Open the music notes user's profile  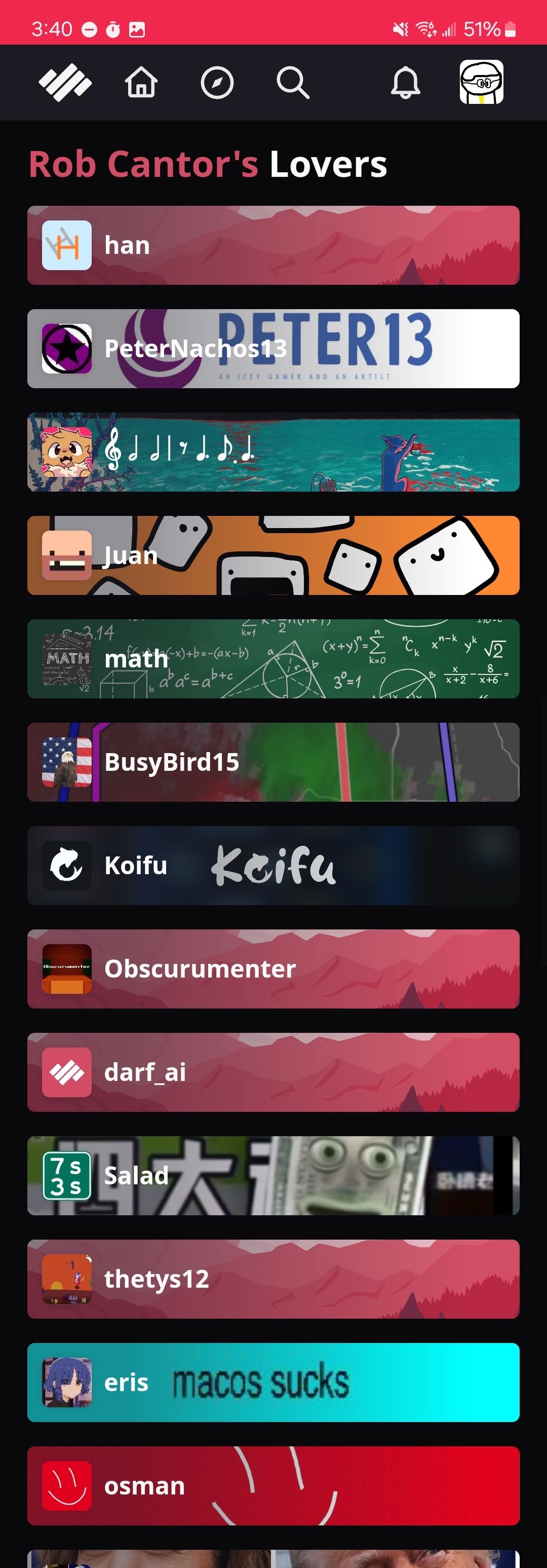pyautogui.click(x=273, y=452)
